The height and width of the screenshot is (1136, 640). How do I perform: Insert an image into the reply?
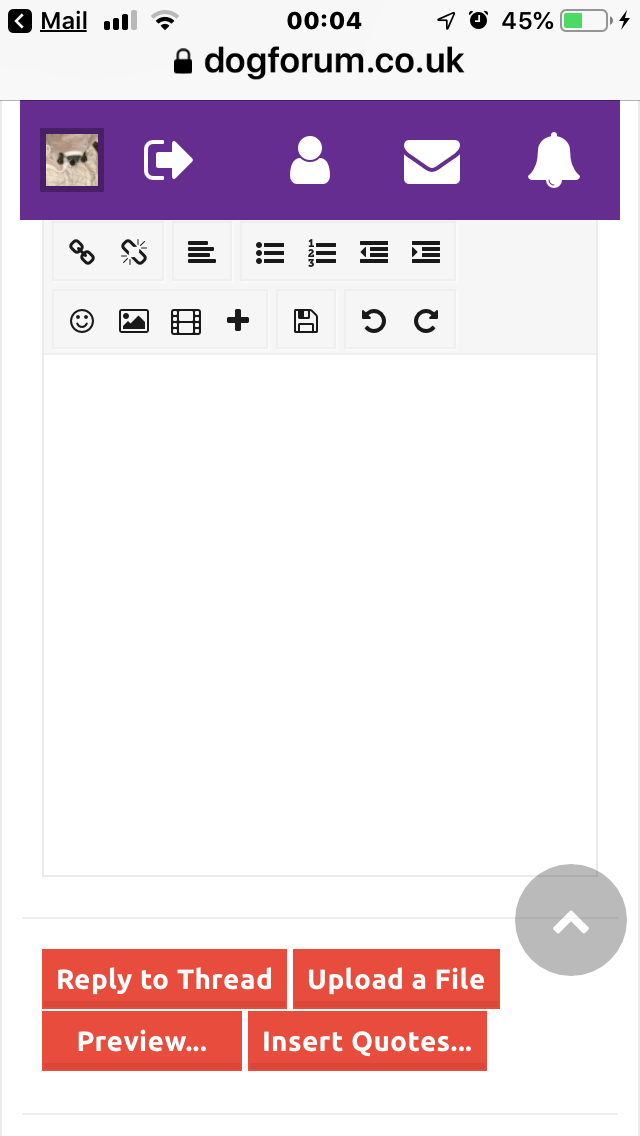[x=134, y=321]
